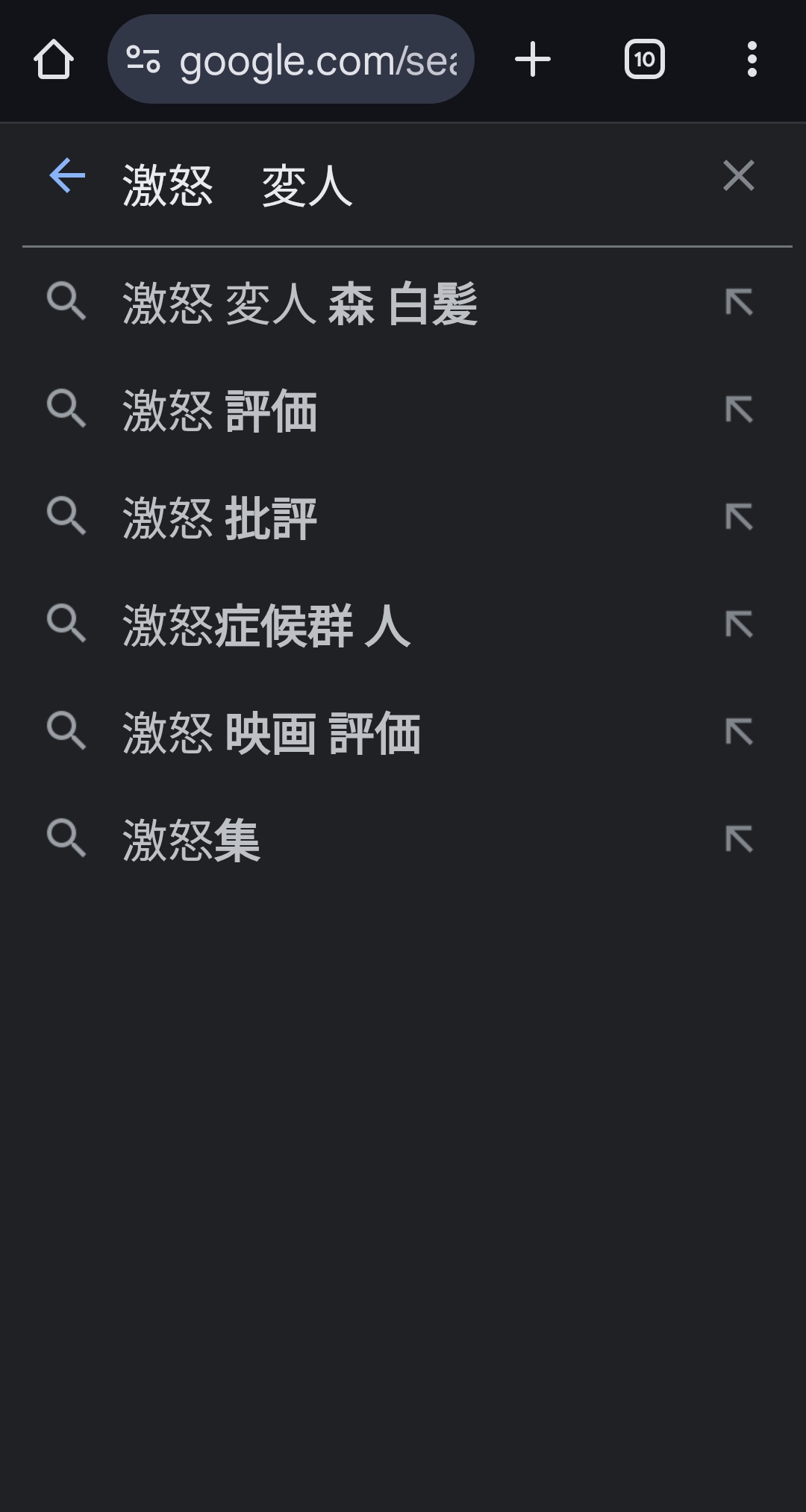Open the browser overflow menu
The width and height of the screenshot is (806, 1512).
coord(752,60)
